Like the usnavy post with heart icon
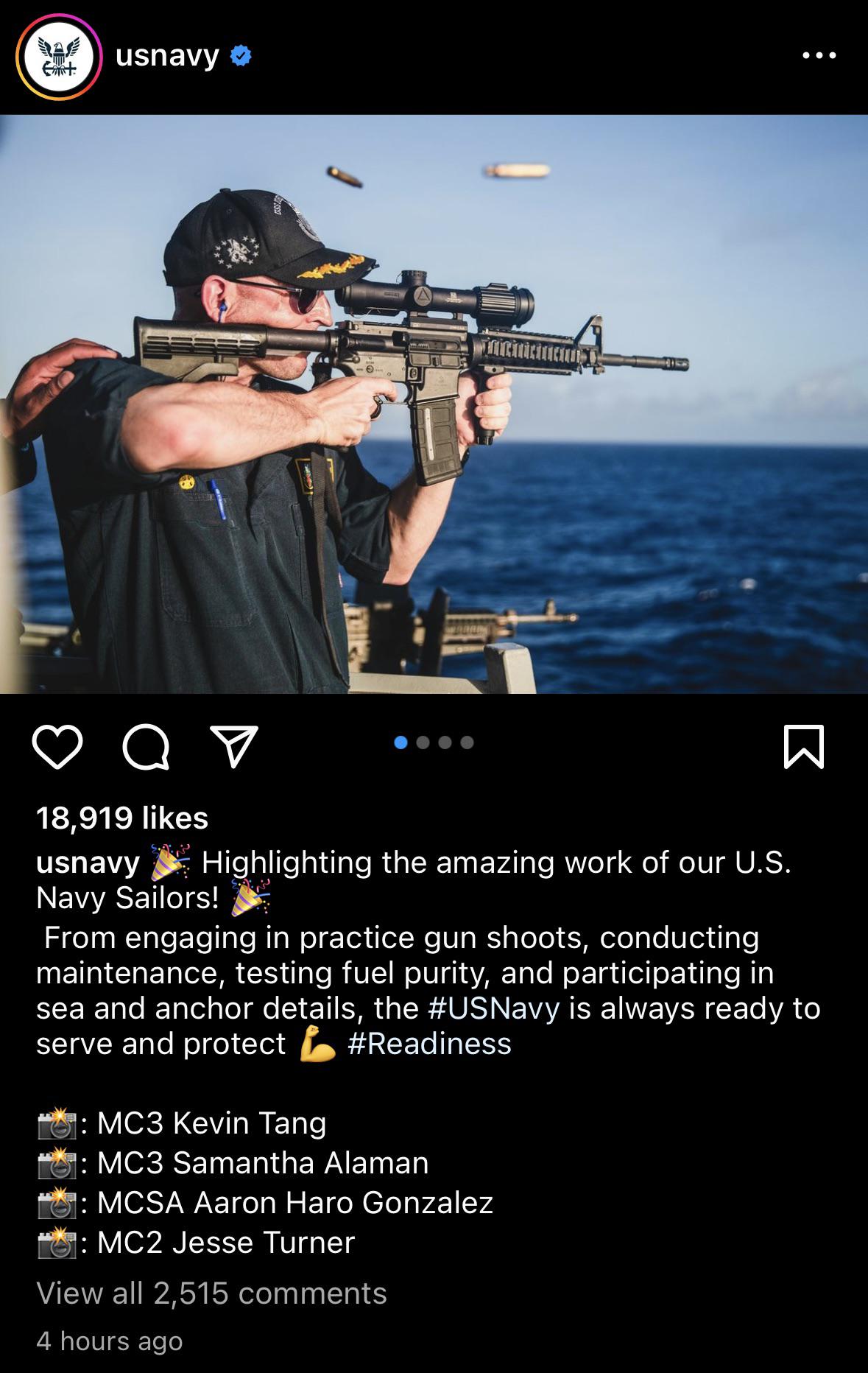Screen dimensions: 868x1373 (x=57, y=748)
